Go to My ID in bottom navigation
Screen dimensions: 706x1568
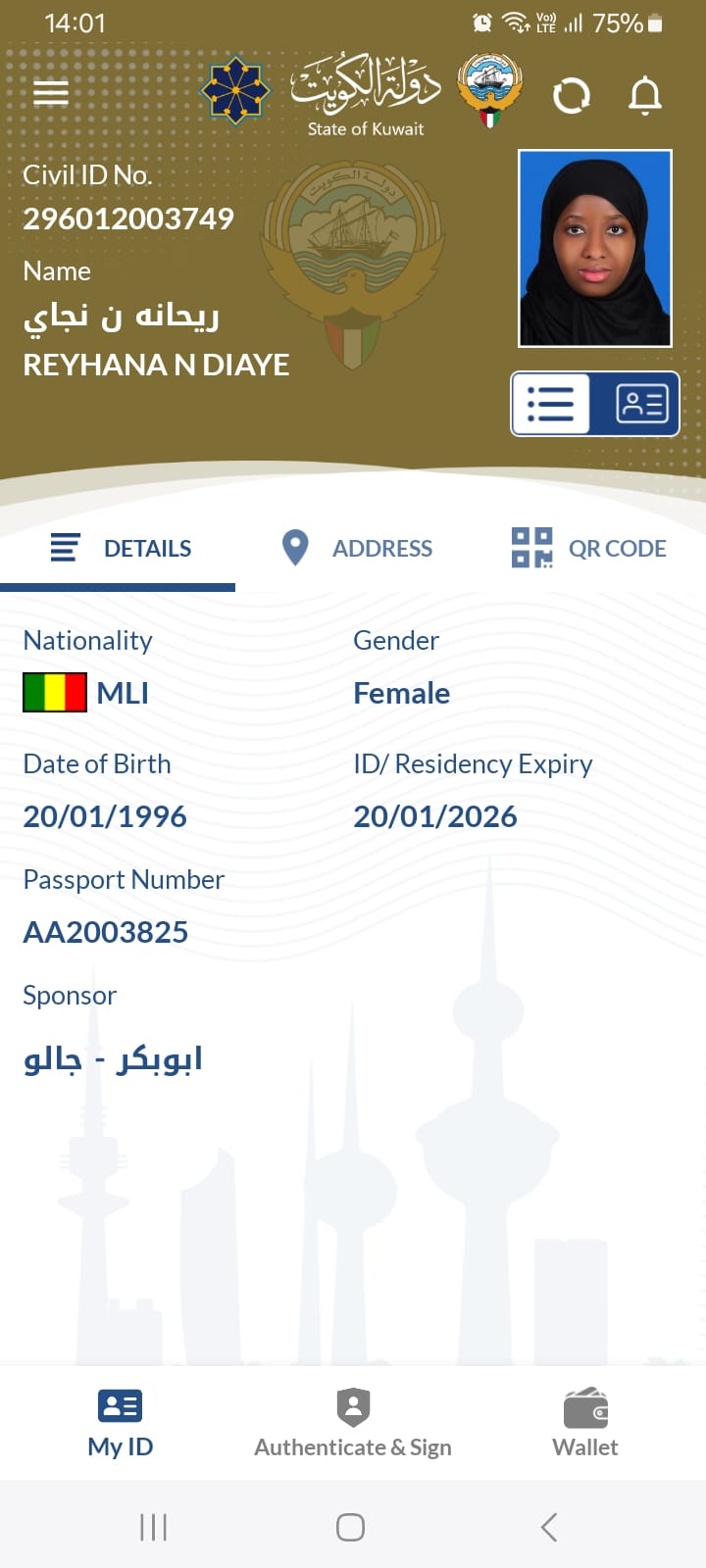point(120,1424)
